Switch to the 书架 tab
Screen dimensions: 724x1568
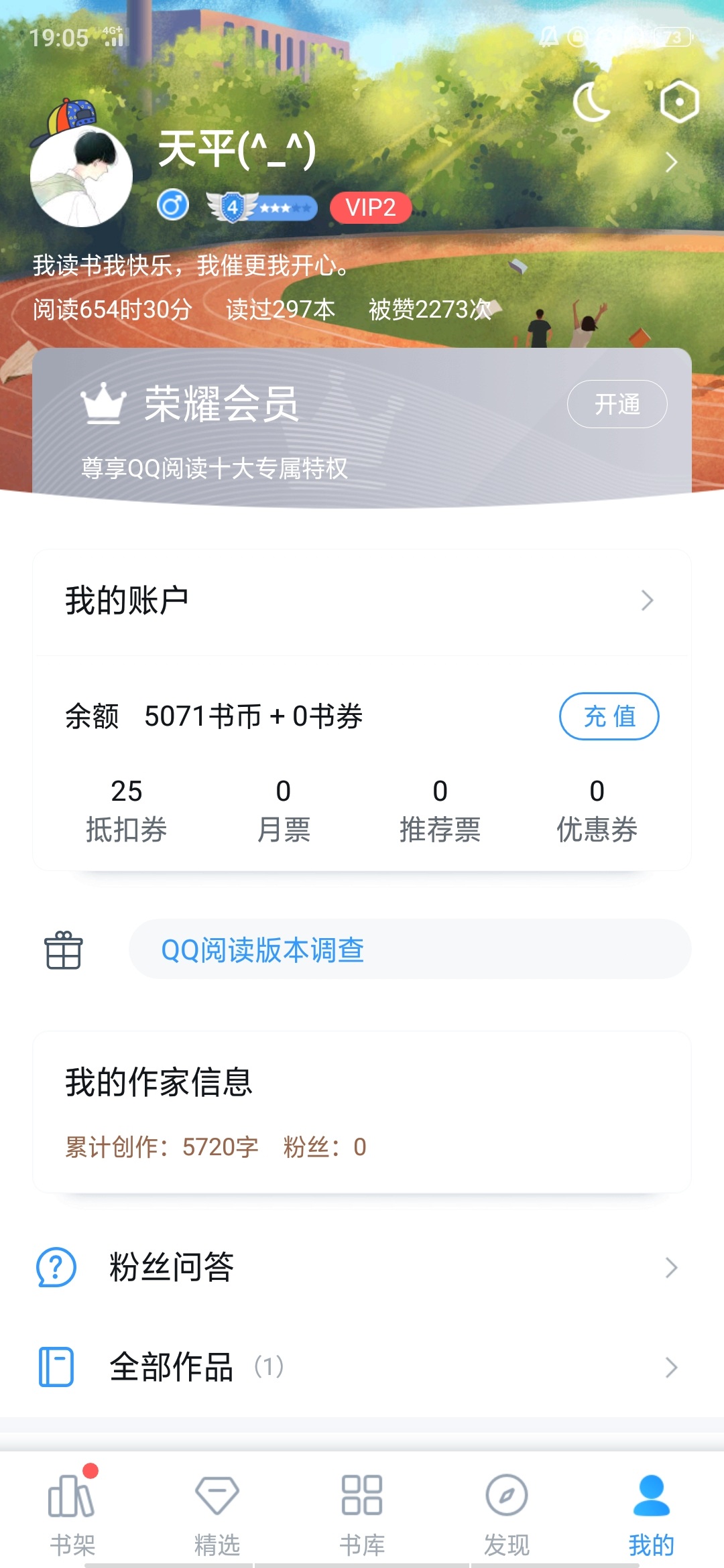72,1511
